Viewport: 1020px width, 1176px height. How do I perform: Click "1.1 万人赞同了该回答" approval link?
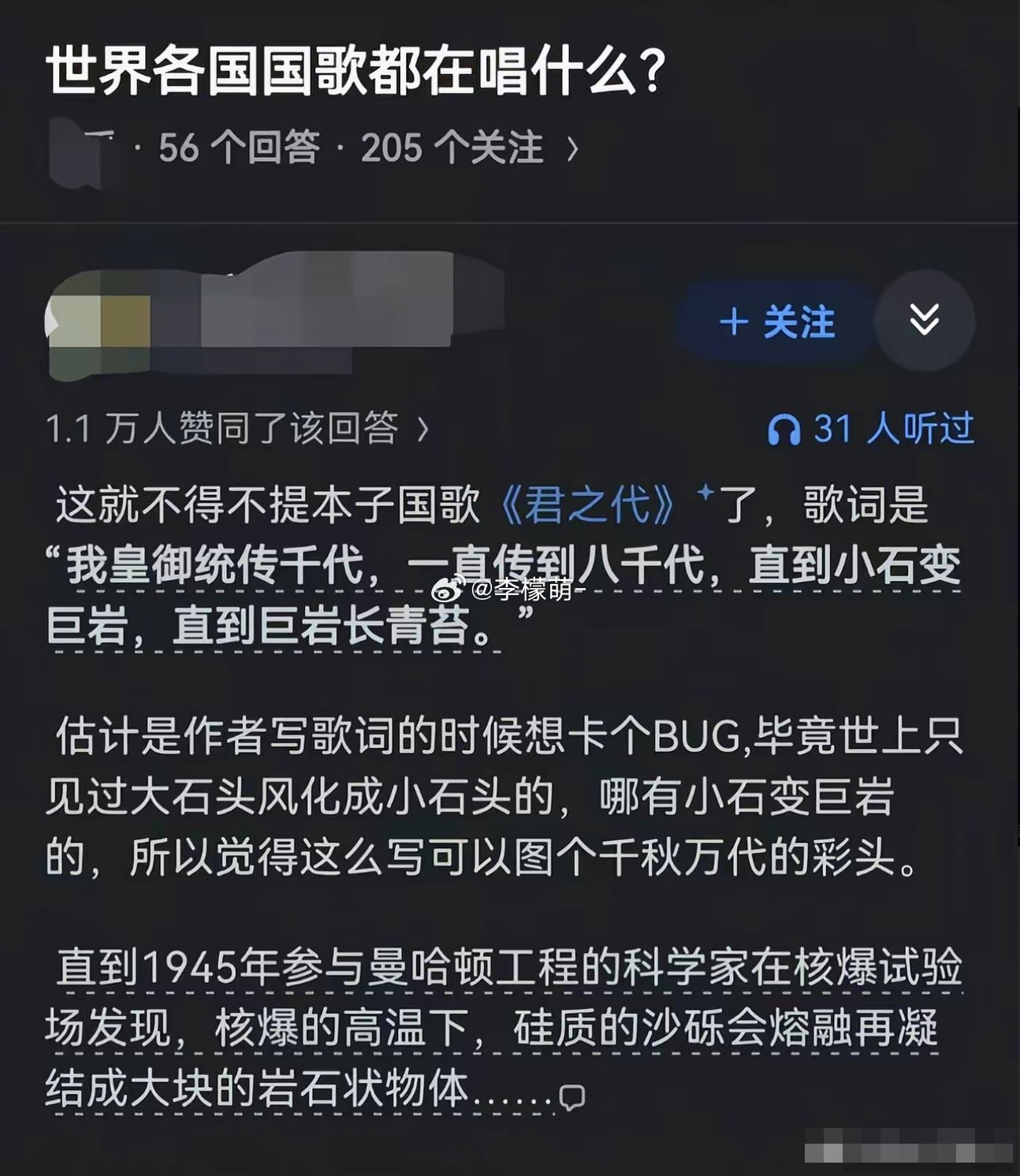point(229,428)
